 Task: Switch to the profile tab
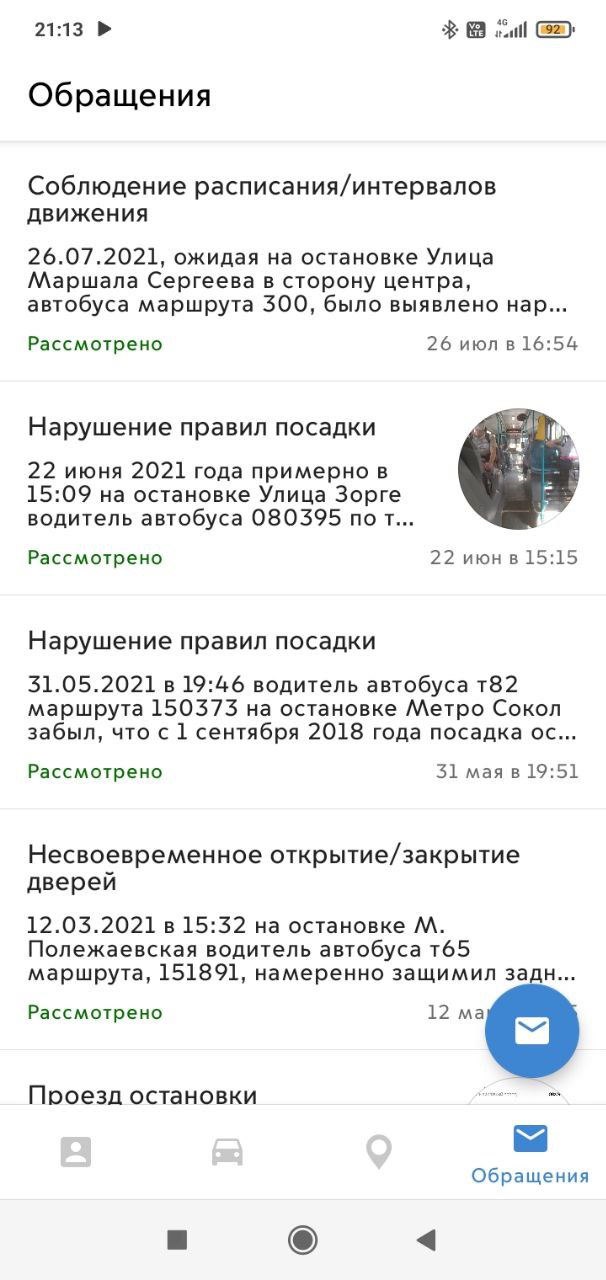pyautogui.click(x=76, y=1152)
